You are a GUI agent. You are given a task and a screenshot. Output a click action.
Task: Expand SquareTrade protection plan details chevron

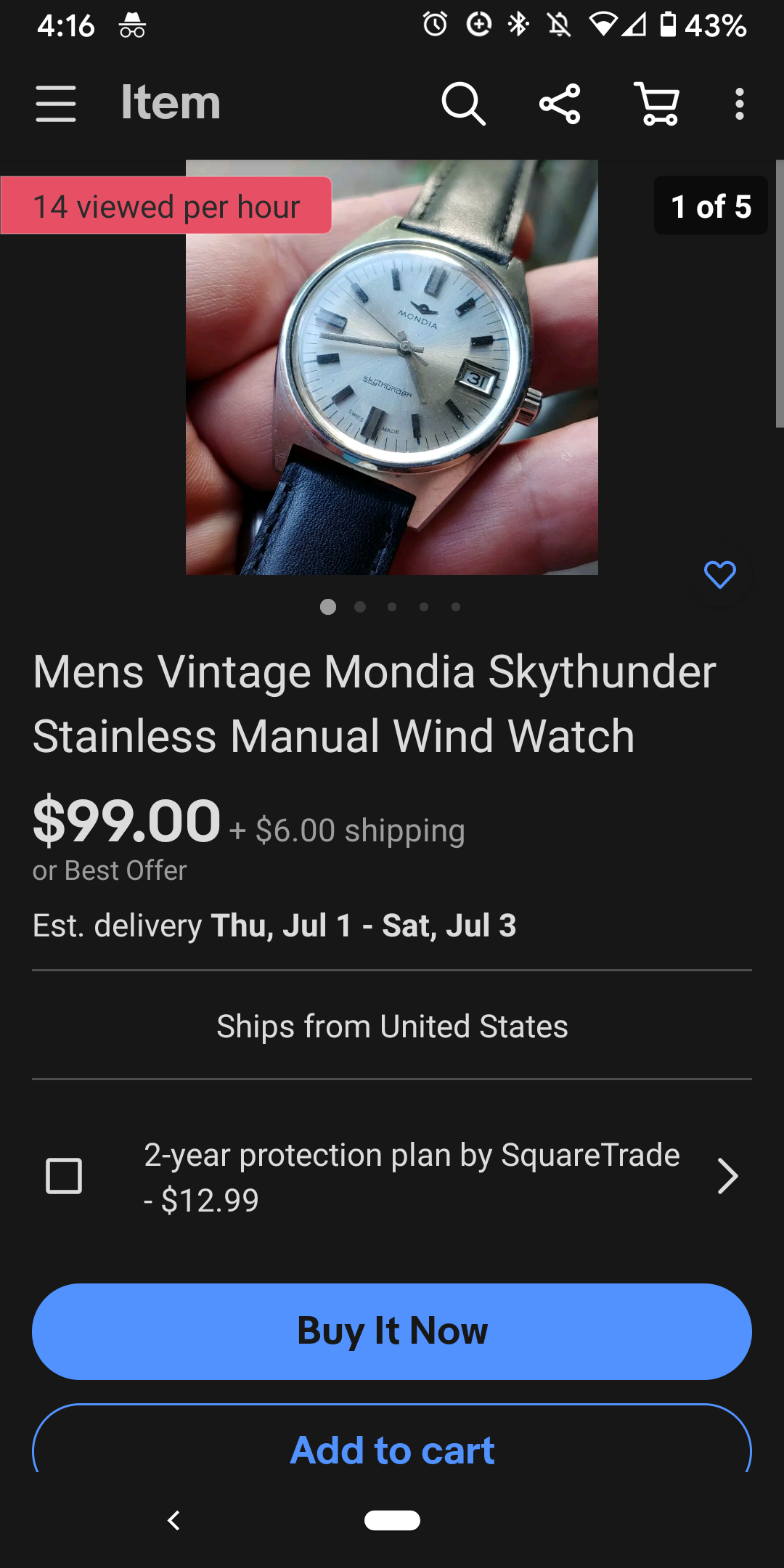[x=727, y=1176]
